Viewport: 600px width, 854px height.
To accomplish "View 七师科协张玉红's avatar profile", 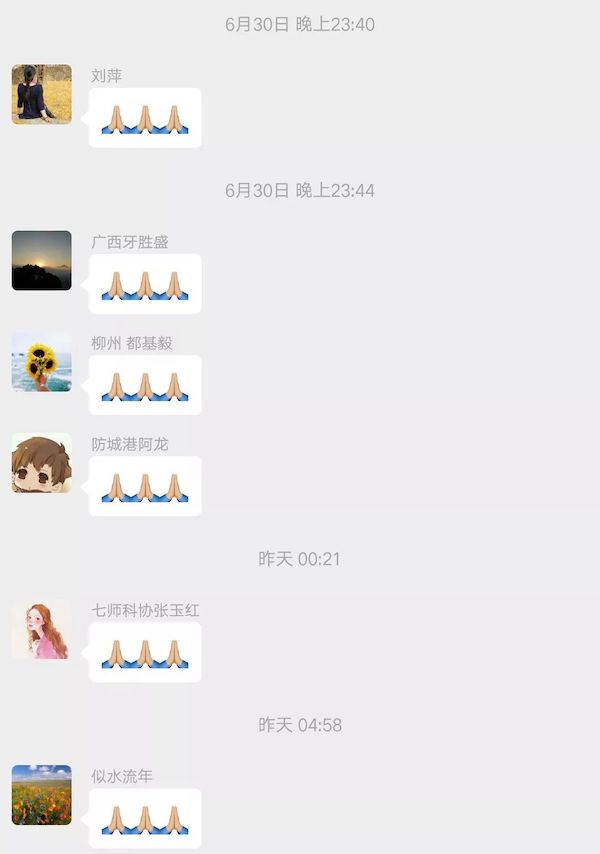I will click(x=42, y=629).
